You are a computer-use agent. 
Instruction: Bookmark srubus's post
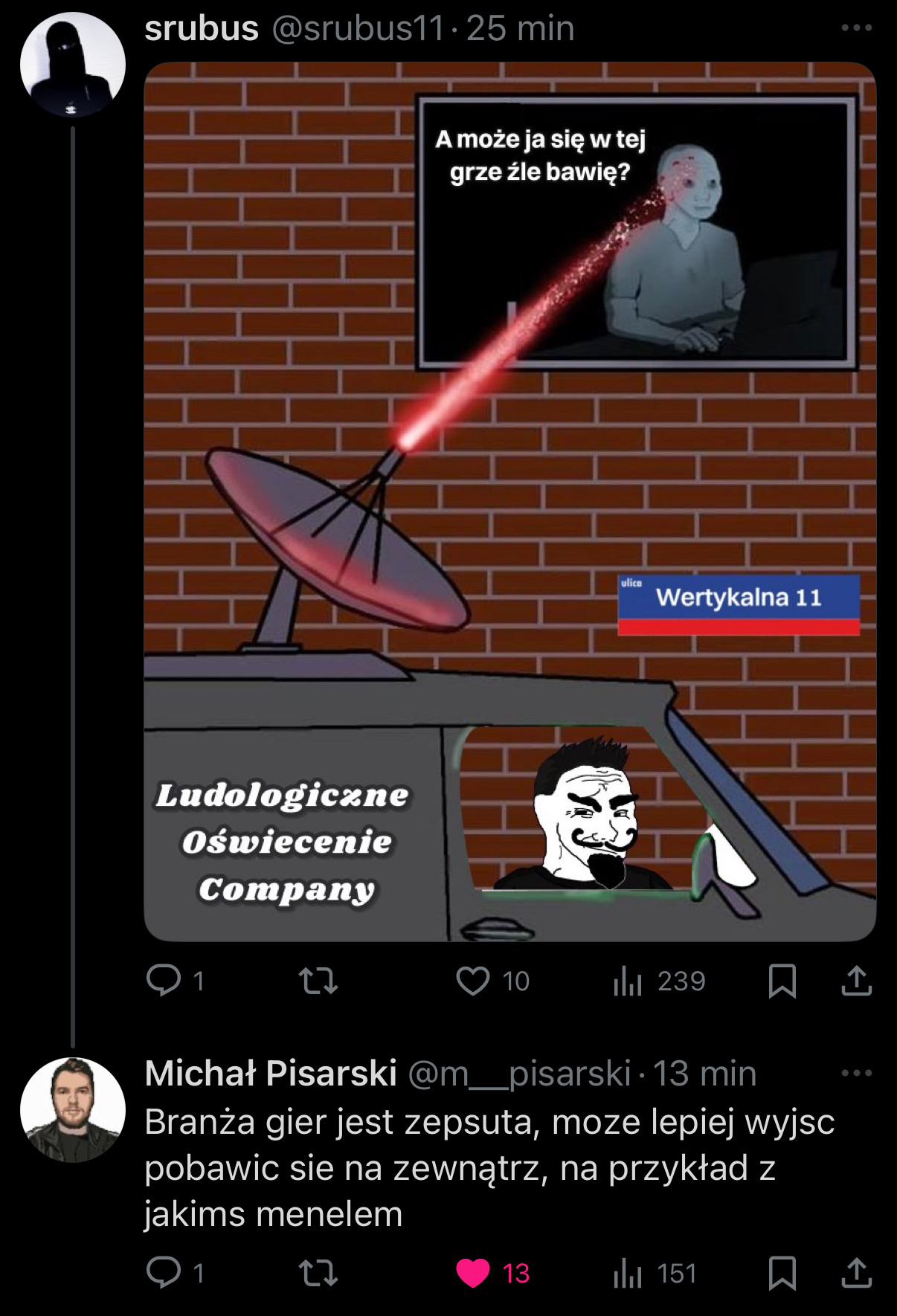coord(782,981)
